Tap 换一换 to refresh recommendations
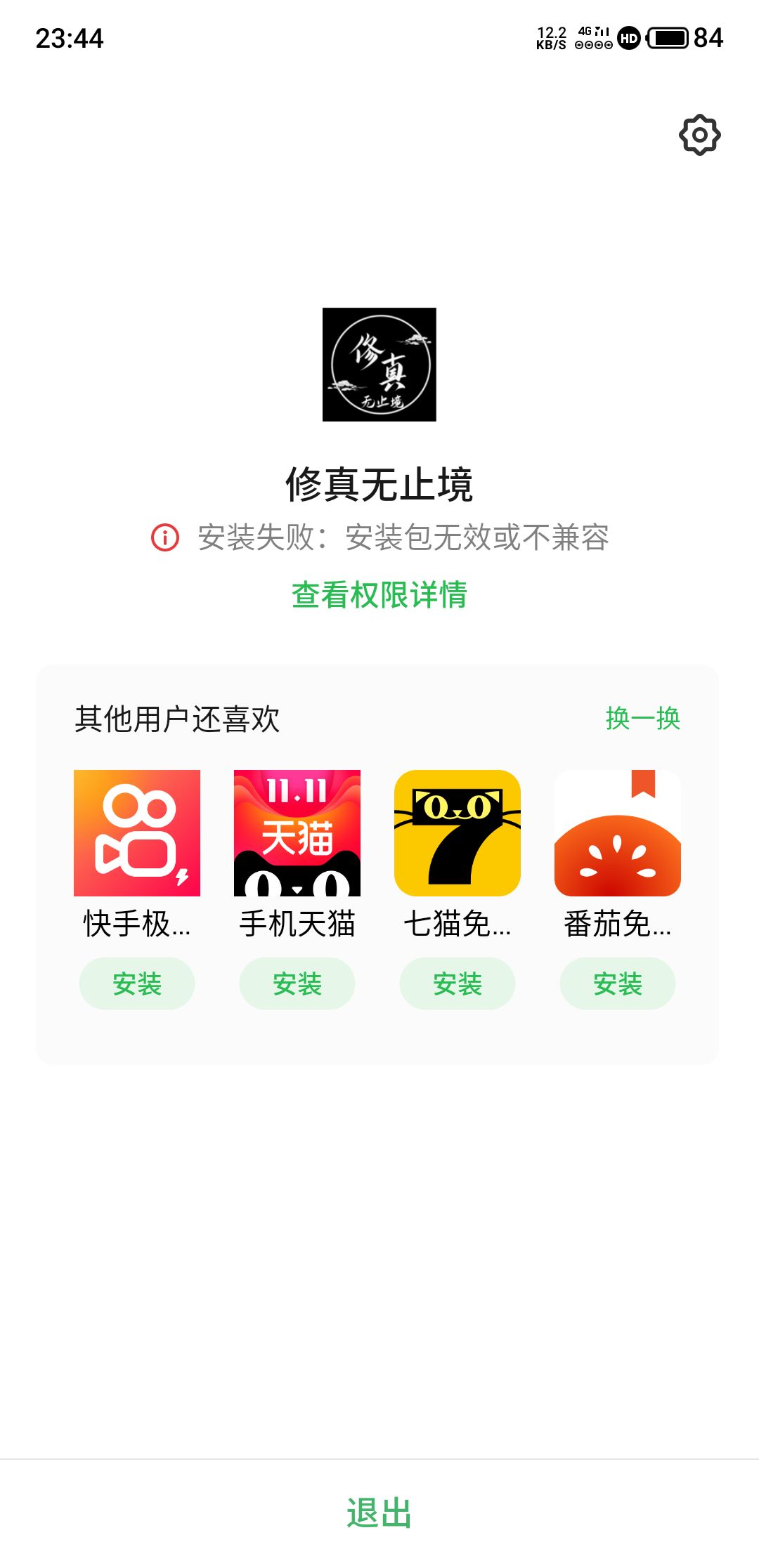Screen dimensions: 759x1568 pos(643,718)
